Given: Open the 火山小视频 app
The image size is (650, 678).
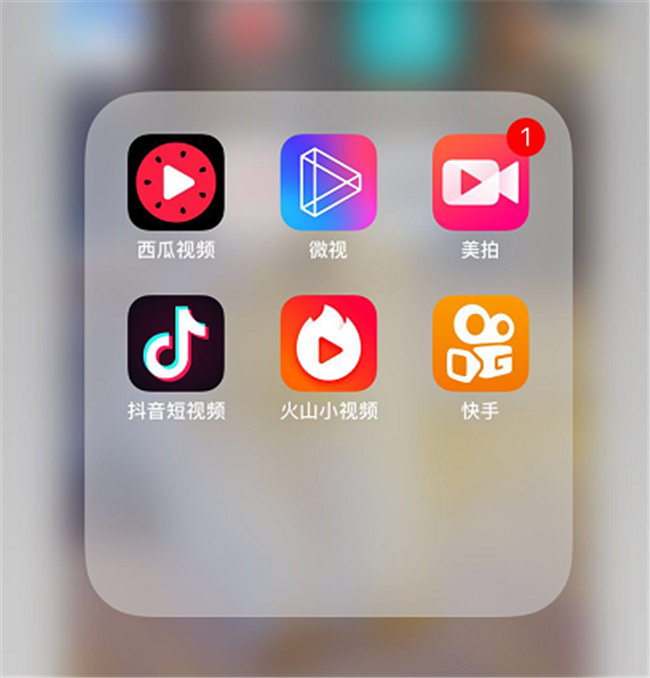Looking at the screenshot, I should click(x=328, y=343).
